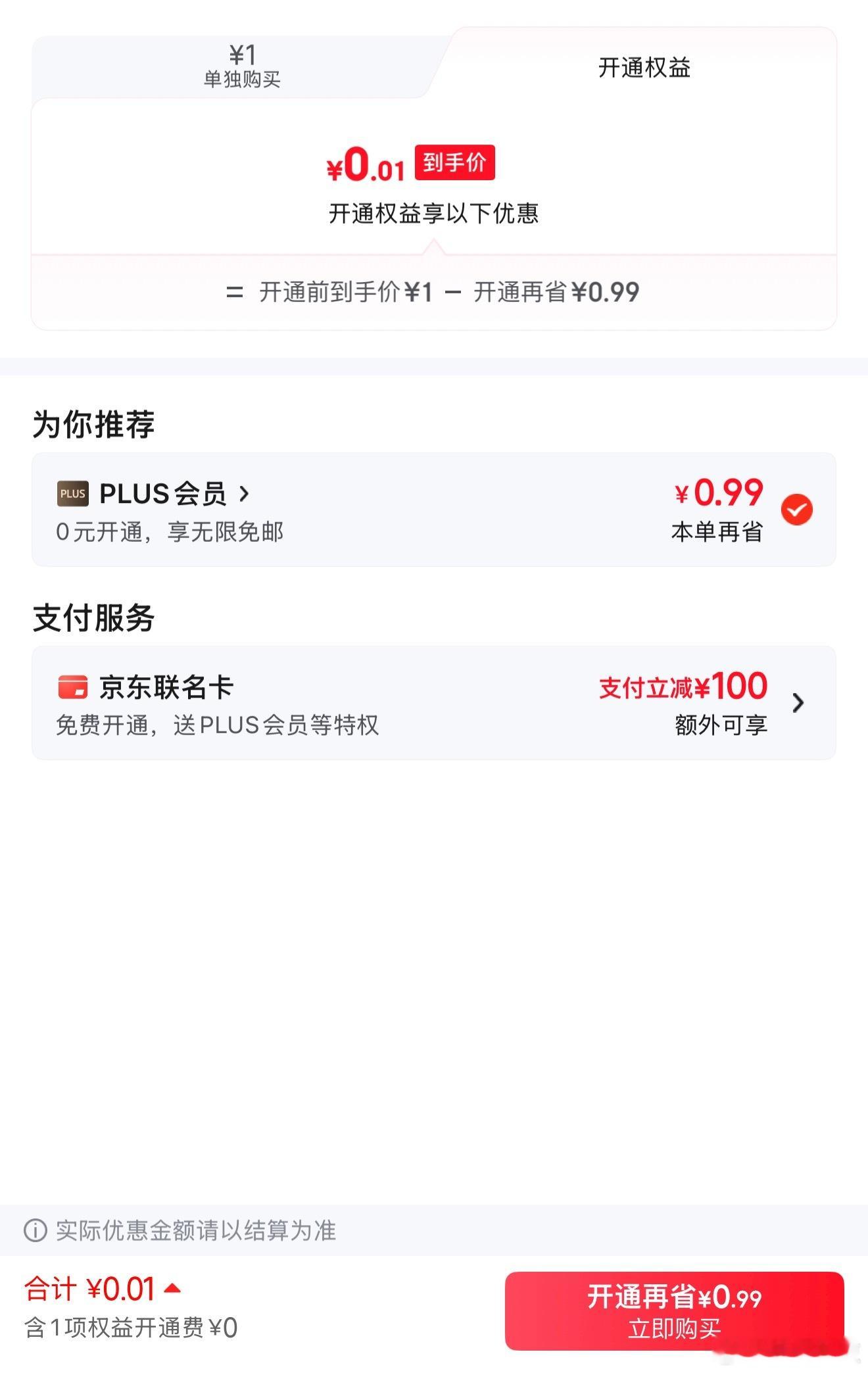Select the 开通权益 tab

644,68
